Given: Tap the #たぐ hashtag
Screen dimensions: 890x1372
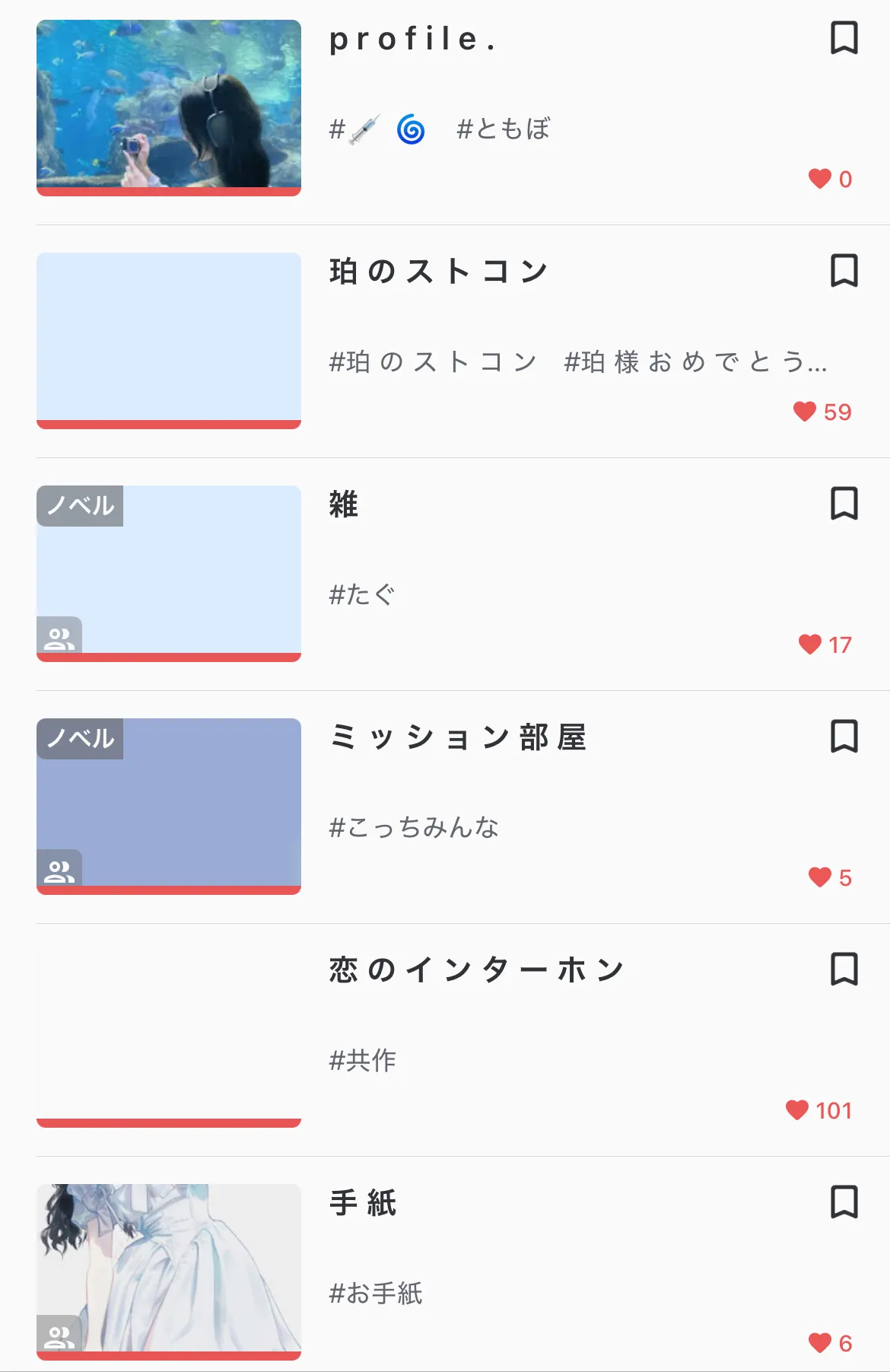Looking at the screenshot, I should point(362,594).
